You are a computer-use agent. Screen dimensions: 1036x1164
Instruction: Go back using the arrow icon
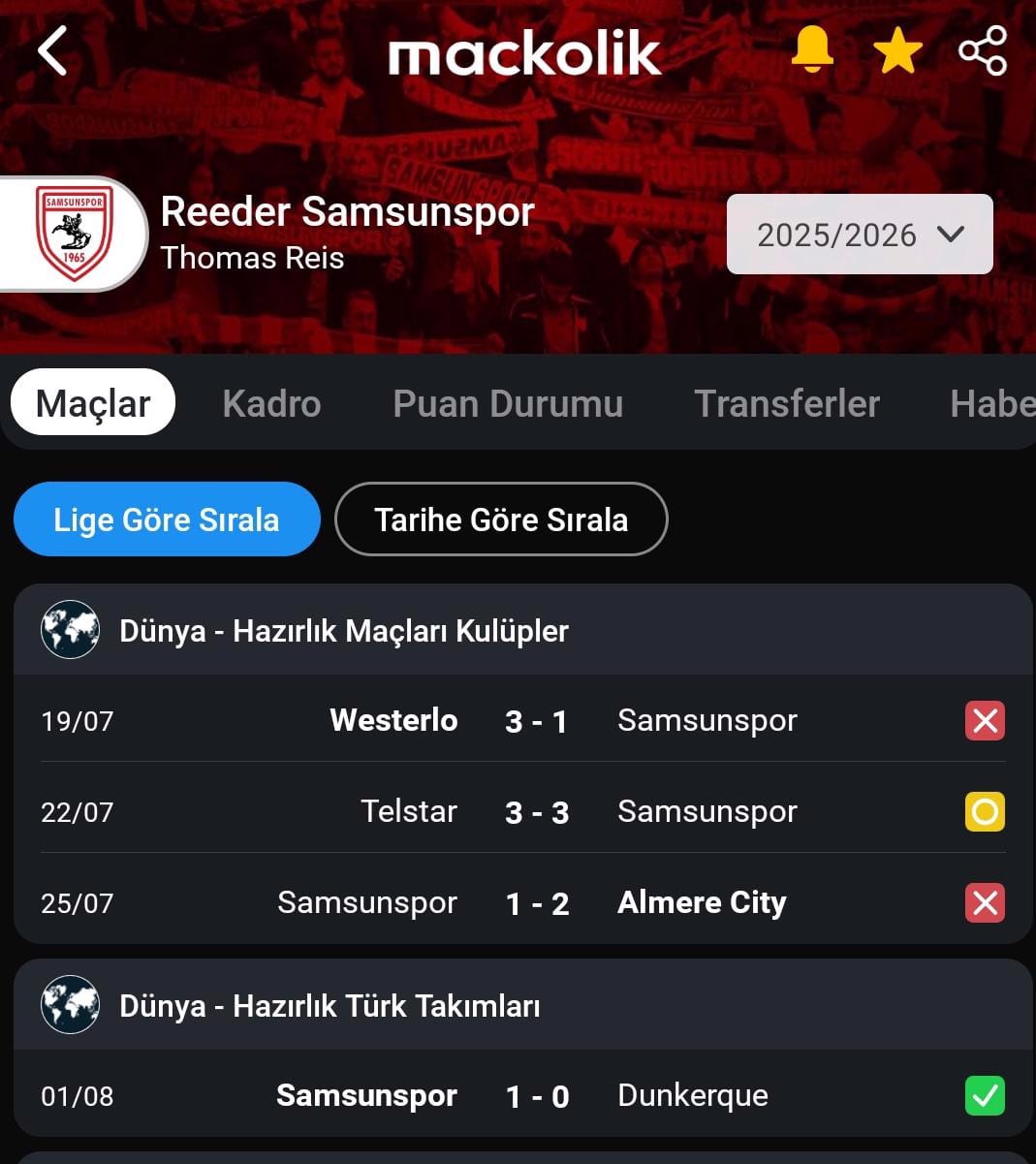coord(52,50)
